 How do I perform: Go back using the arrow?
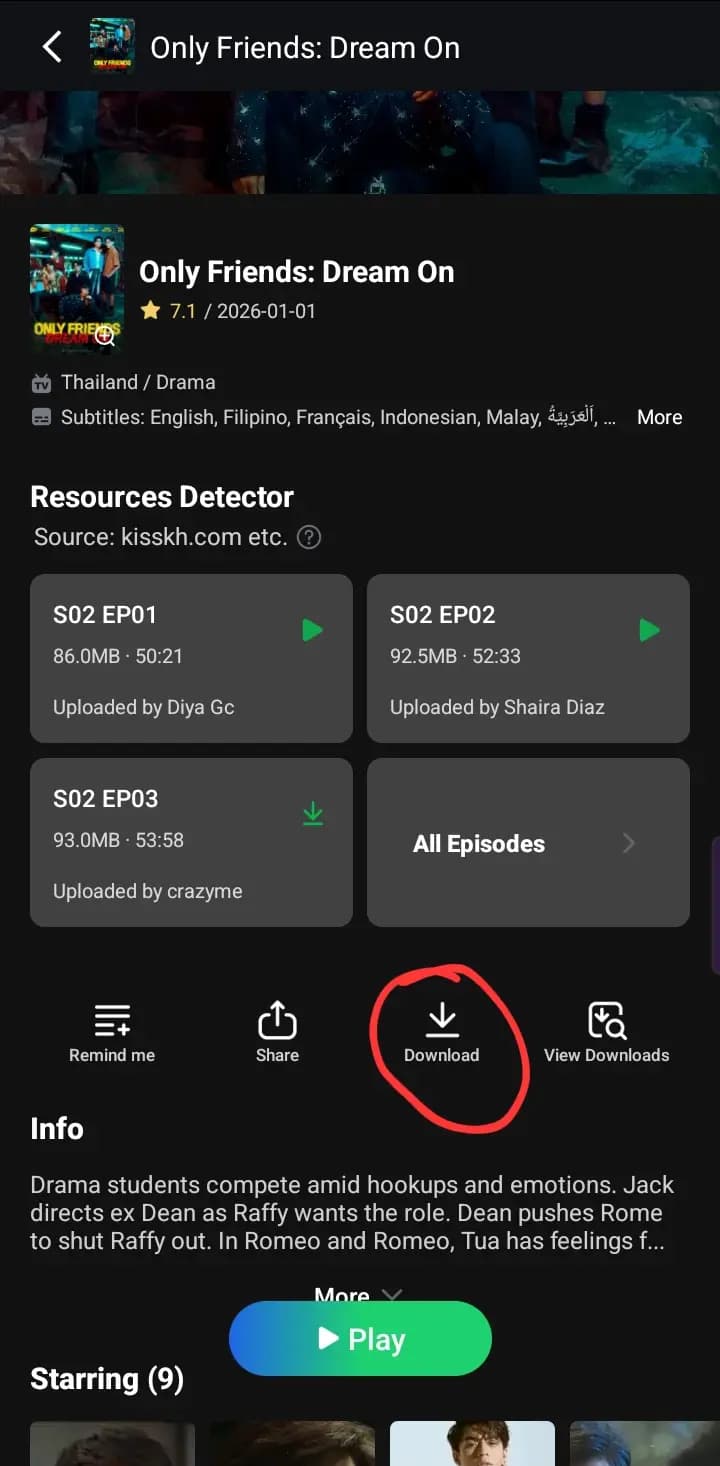click(x=52, y=47)
